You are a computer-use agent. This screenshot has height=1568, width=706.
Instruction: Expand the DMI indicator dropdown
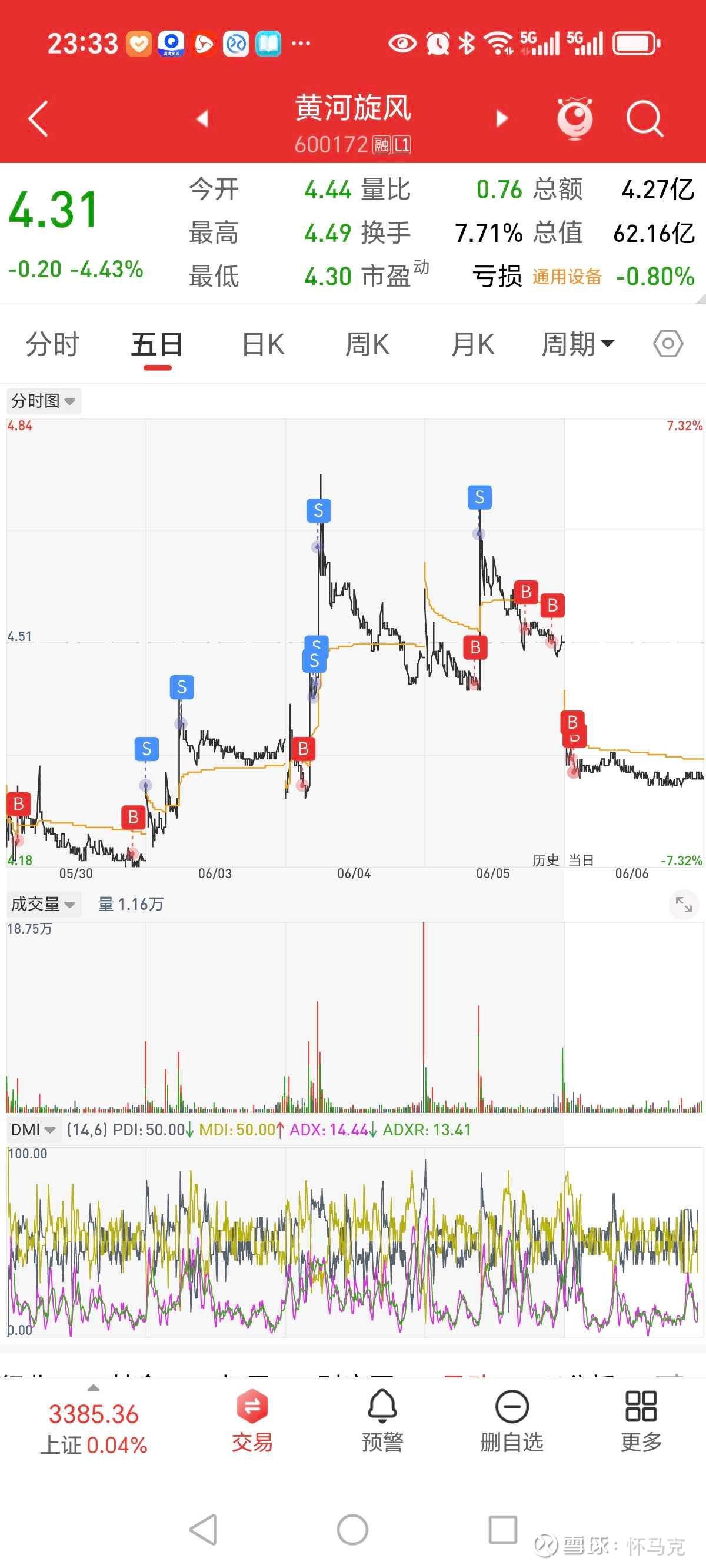point(33,1130)
